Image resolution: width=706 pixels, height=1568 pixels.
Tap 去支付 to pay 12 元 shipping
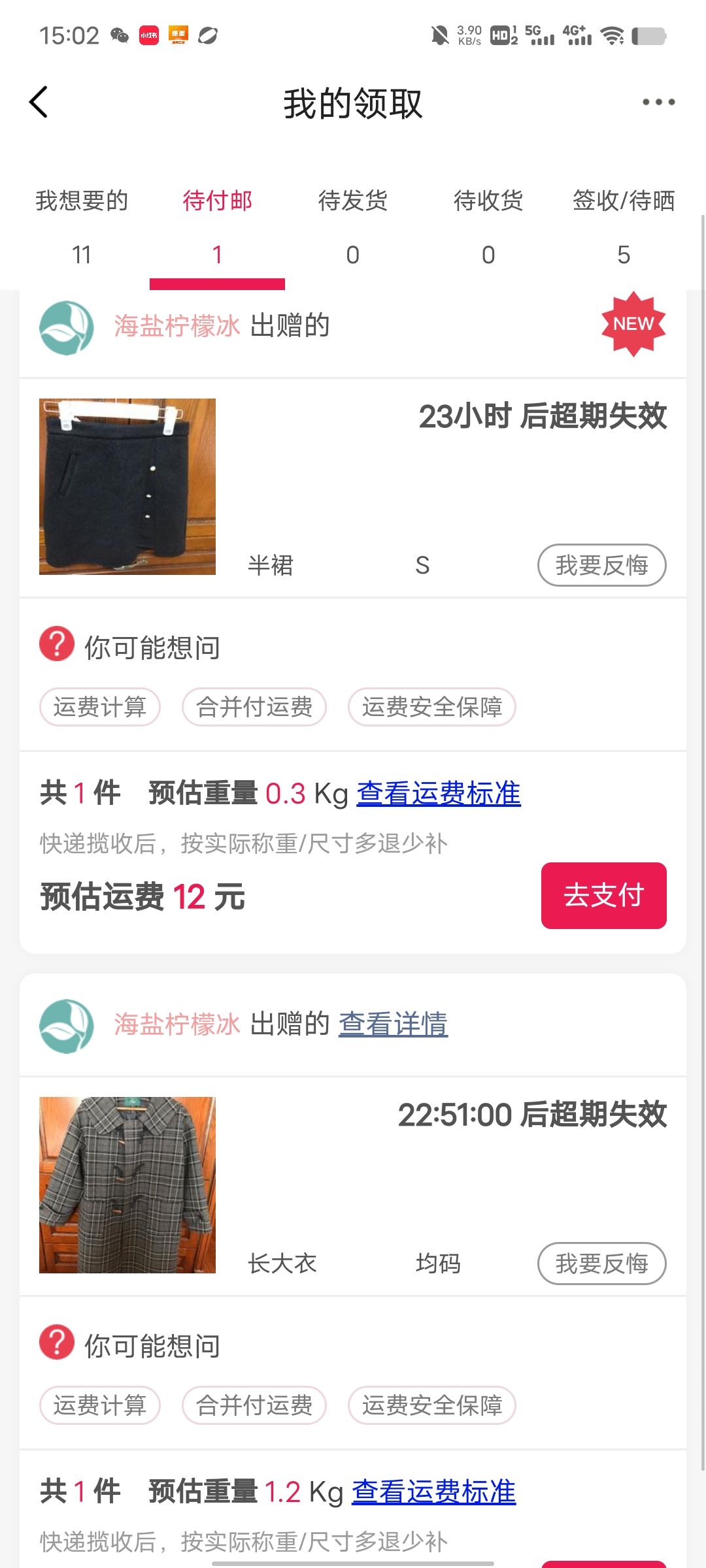(603, 895)
